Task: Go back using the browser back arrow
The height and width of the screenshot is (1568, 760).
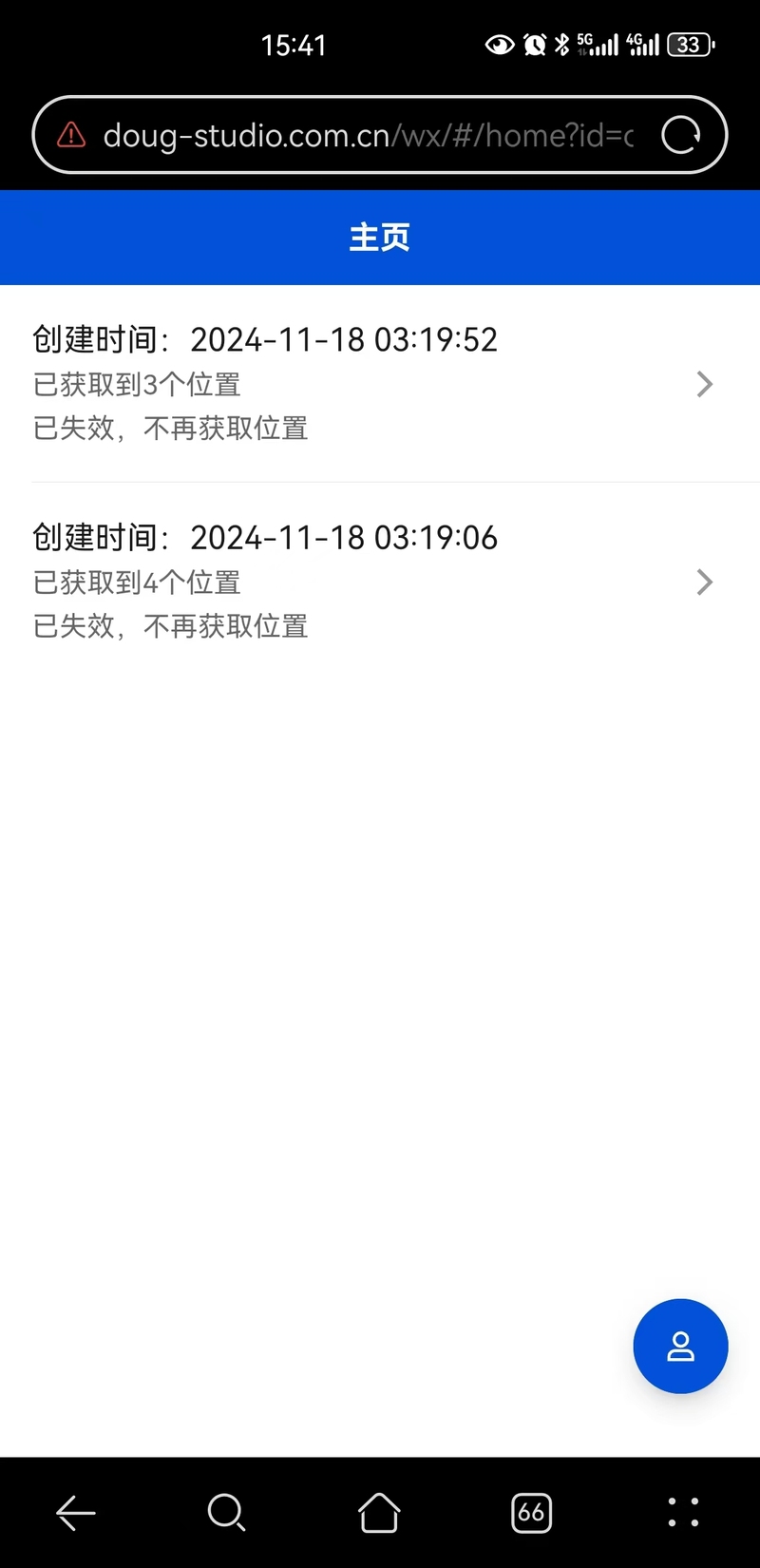Action: point(76,1512)
